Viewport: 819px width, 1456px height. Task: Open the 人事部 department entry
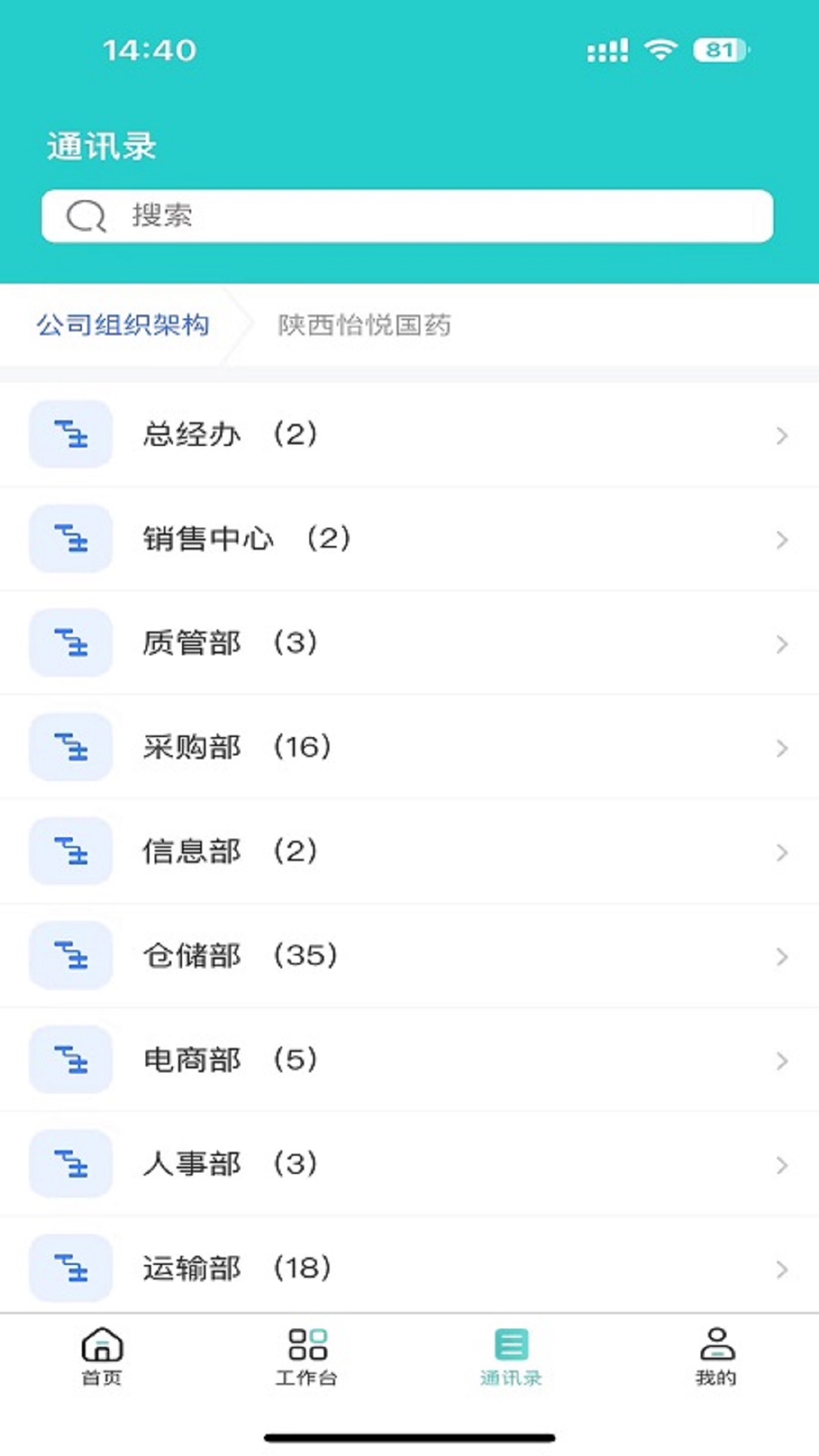[409, 1164]
